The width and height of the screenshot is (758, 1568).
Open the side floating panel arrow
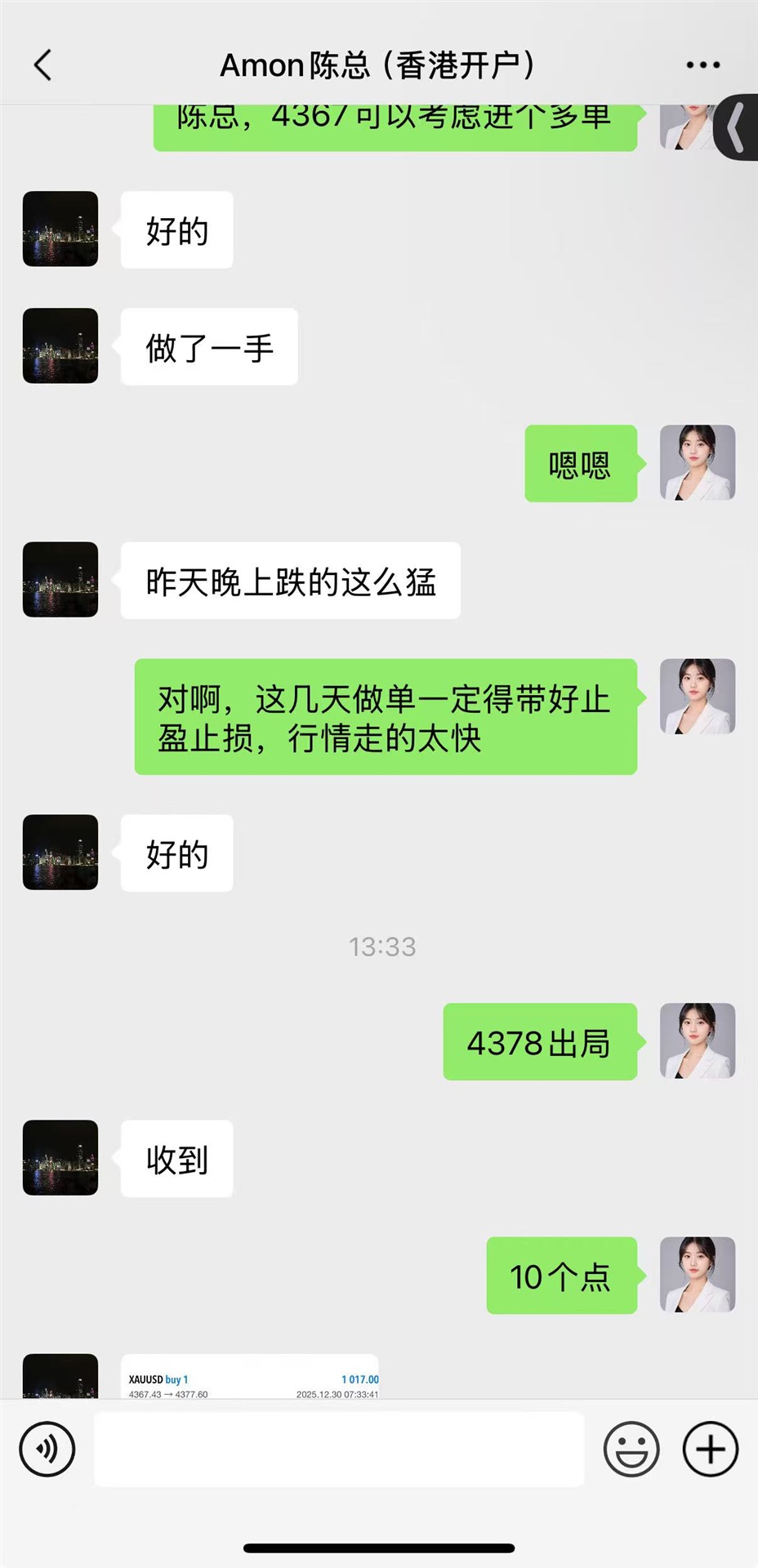click(x=737, y=127)
